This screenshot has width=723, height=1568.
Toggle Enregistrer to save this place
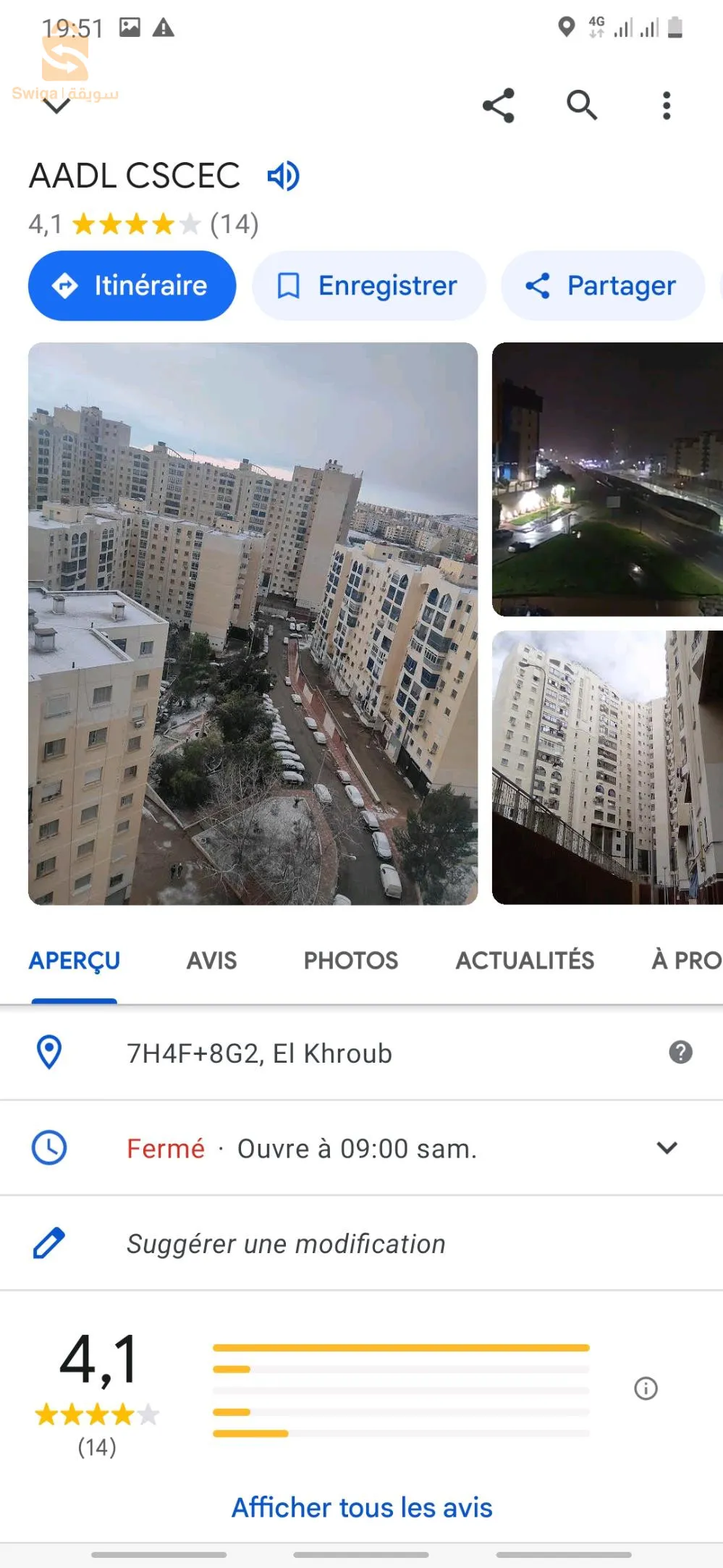(x=368, y=285)
